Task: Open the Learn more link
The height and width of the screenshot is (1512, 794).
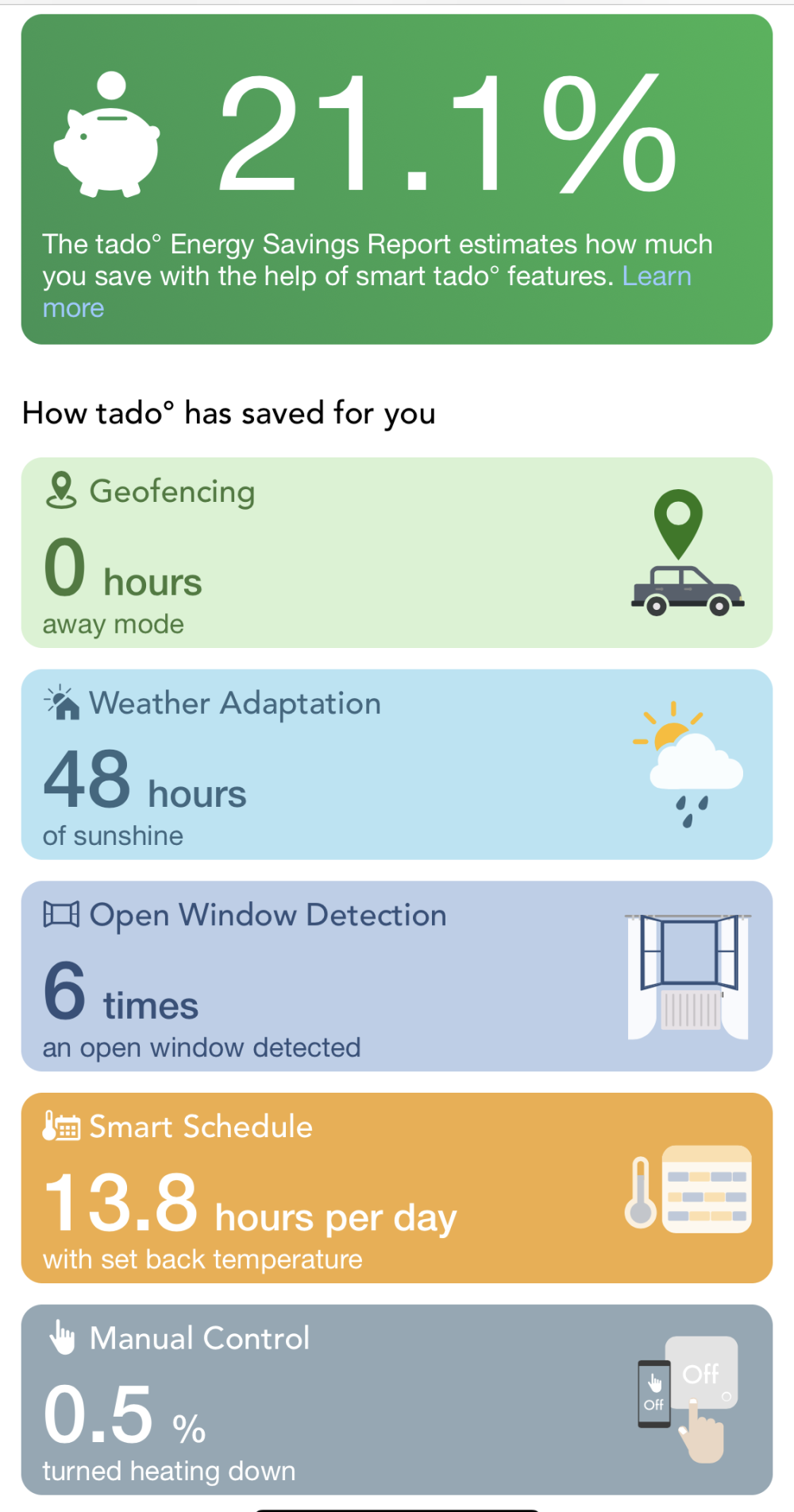Action: (x=656, y=276)
